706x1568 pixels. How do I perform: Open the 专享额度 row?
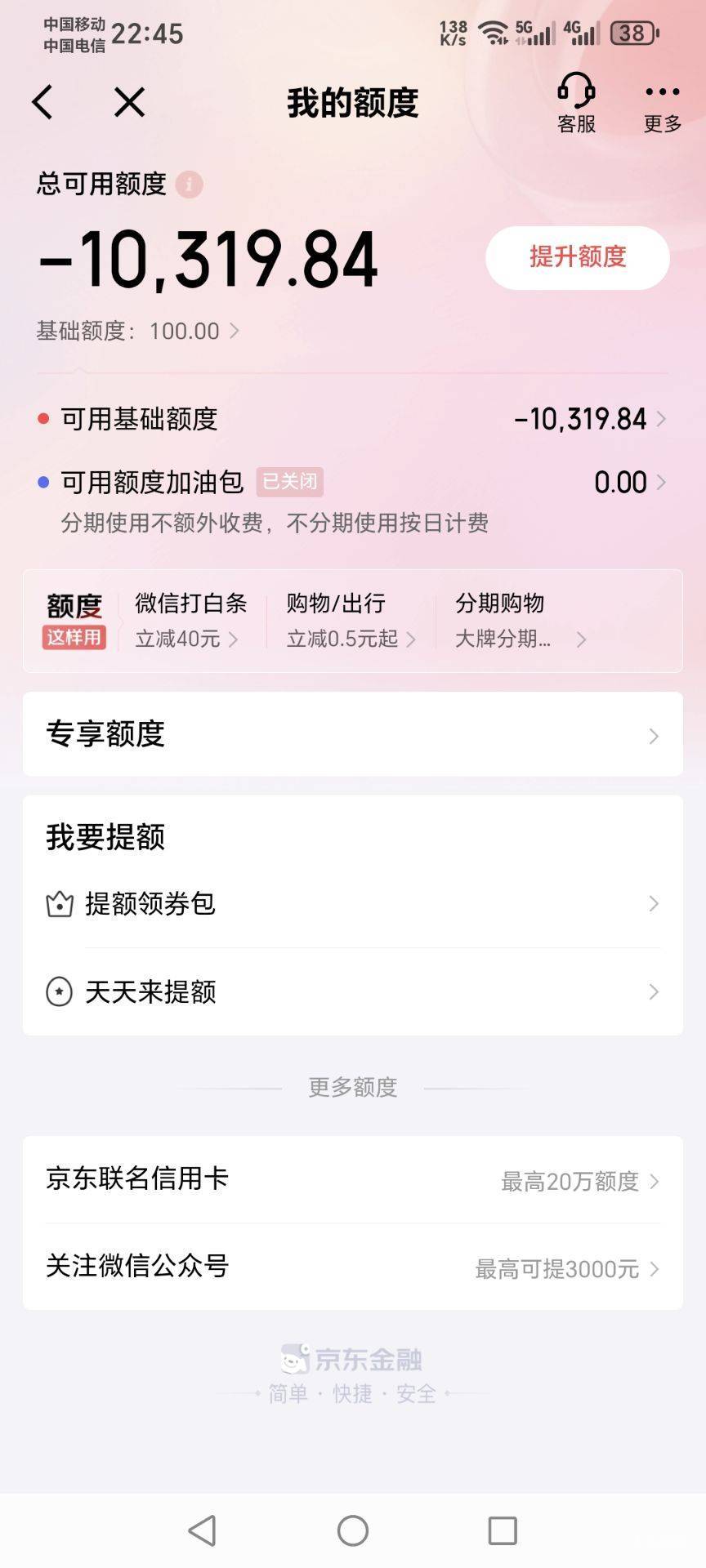pyautogui.click(x=353, y=734)
